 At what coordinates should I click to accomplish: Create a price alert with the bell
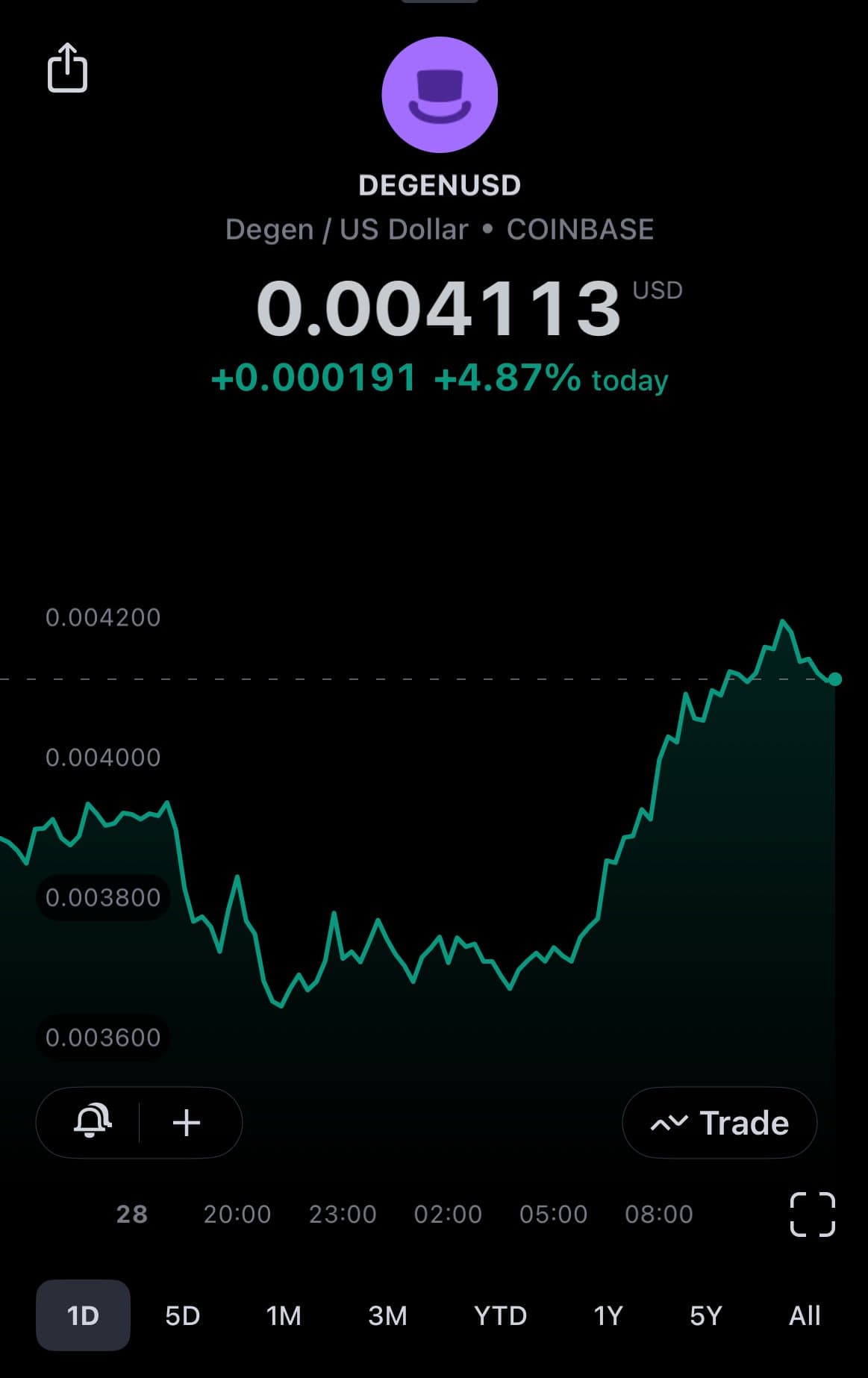pyautogui.click(x=92, y=1122)
